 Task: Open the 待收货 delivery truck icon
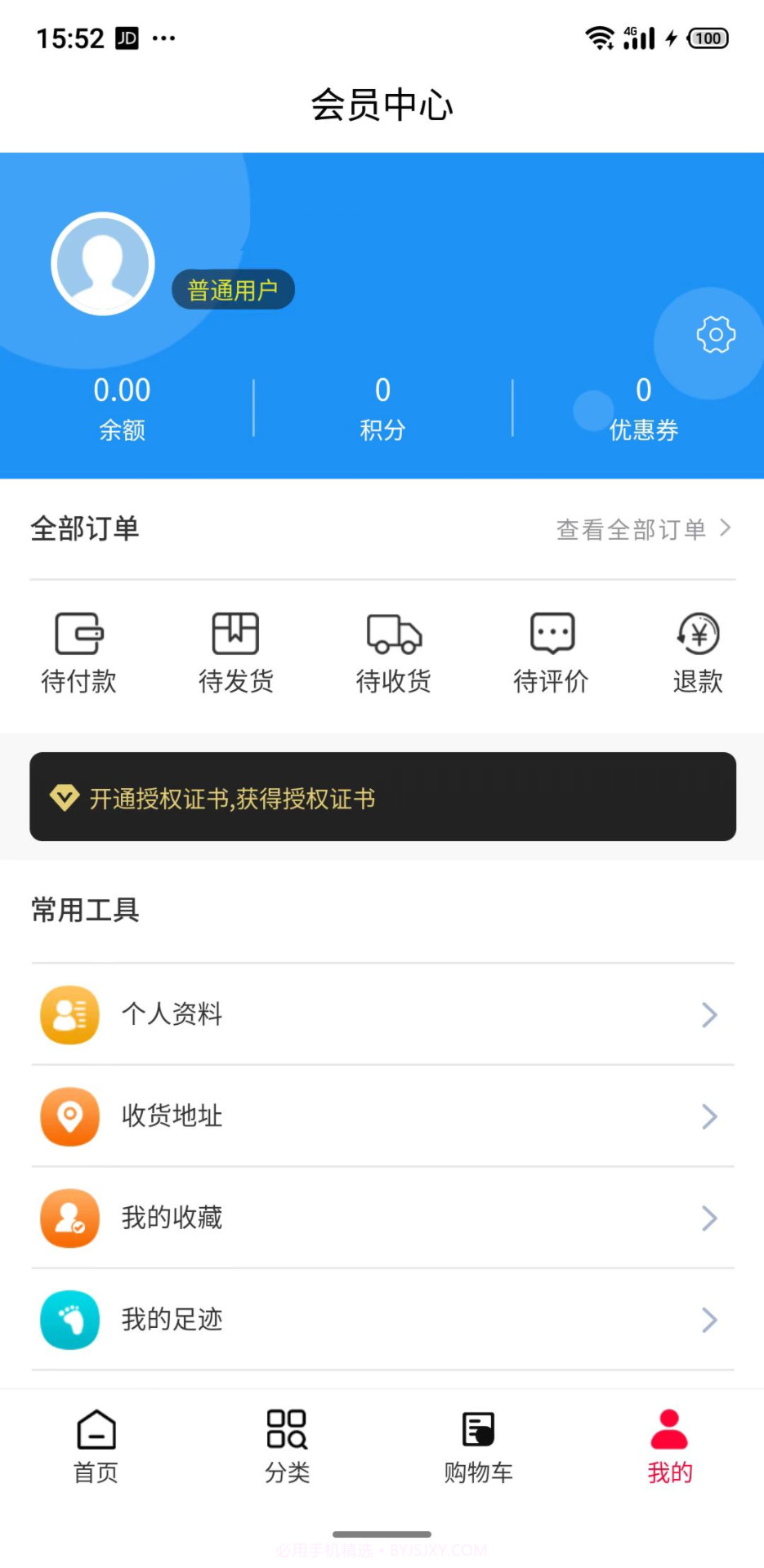pos(393,651)
